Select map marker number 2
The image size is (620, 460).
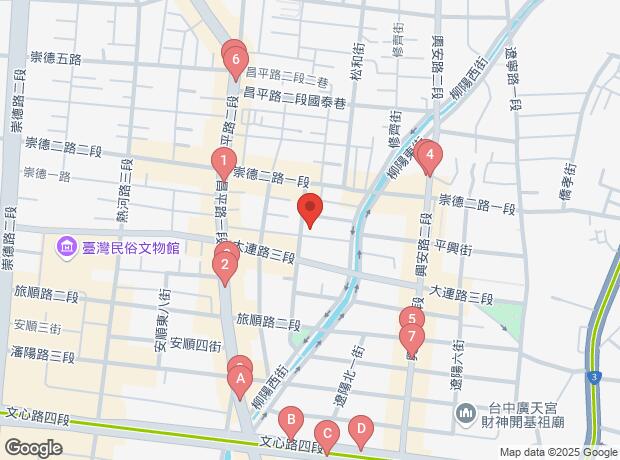tap(225, 265)
